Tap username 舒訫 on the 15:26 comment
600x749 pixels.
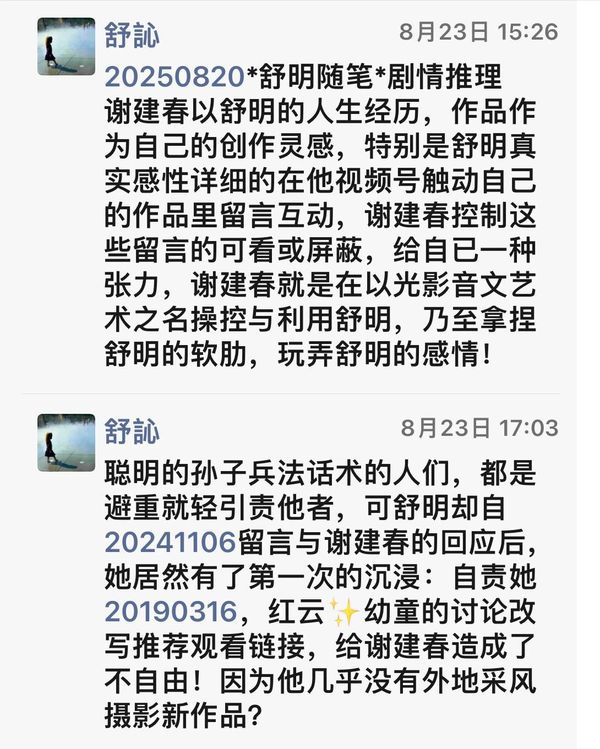(x=131, y=33)
